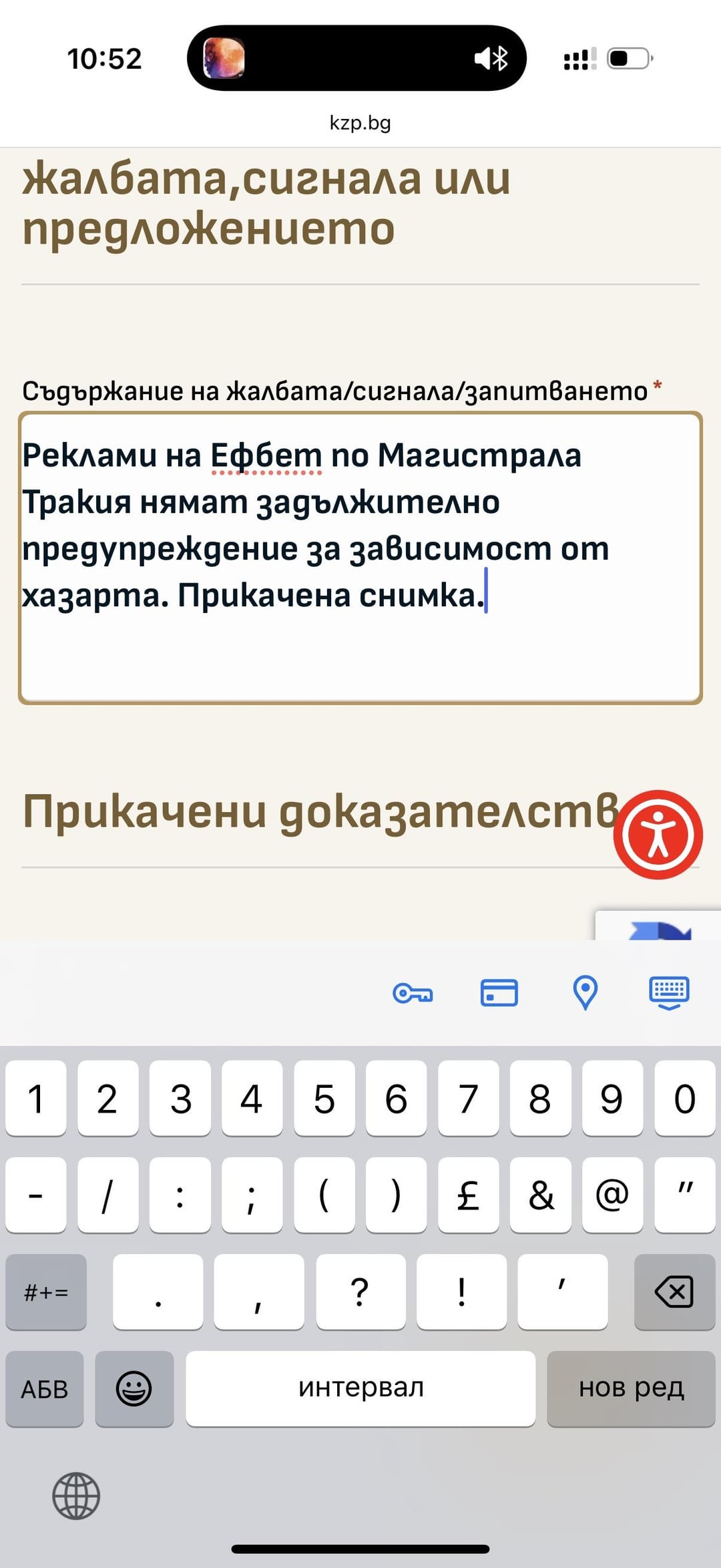Open saved passwords key icon
721x1568 pixels.
(x=413, y=994)
